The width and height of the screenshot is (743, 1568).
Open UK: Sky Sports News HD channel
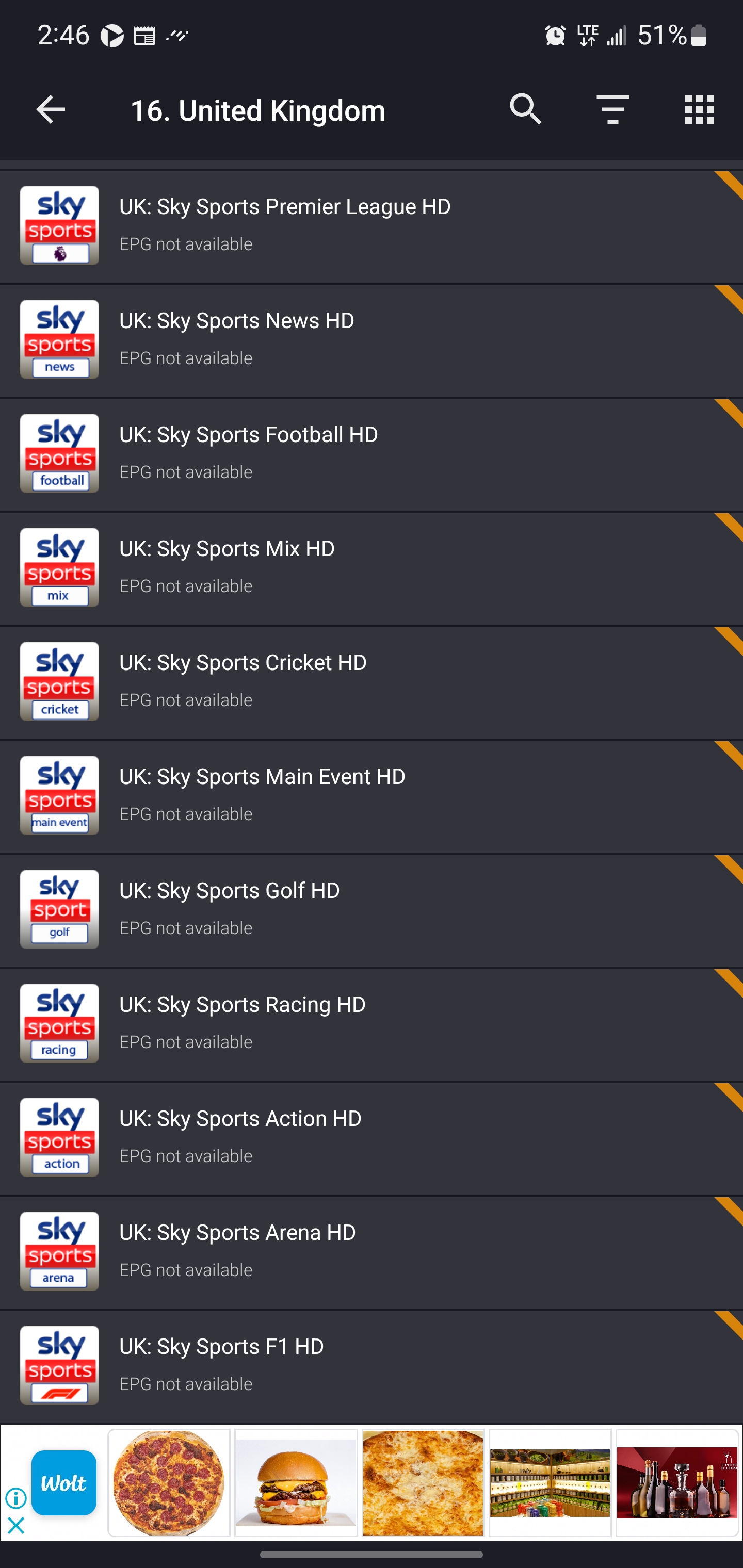pos(372,340)
